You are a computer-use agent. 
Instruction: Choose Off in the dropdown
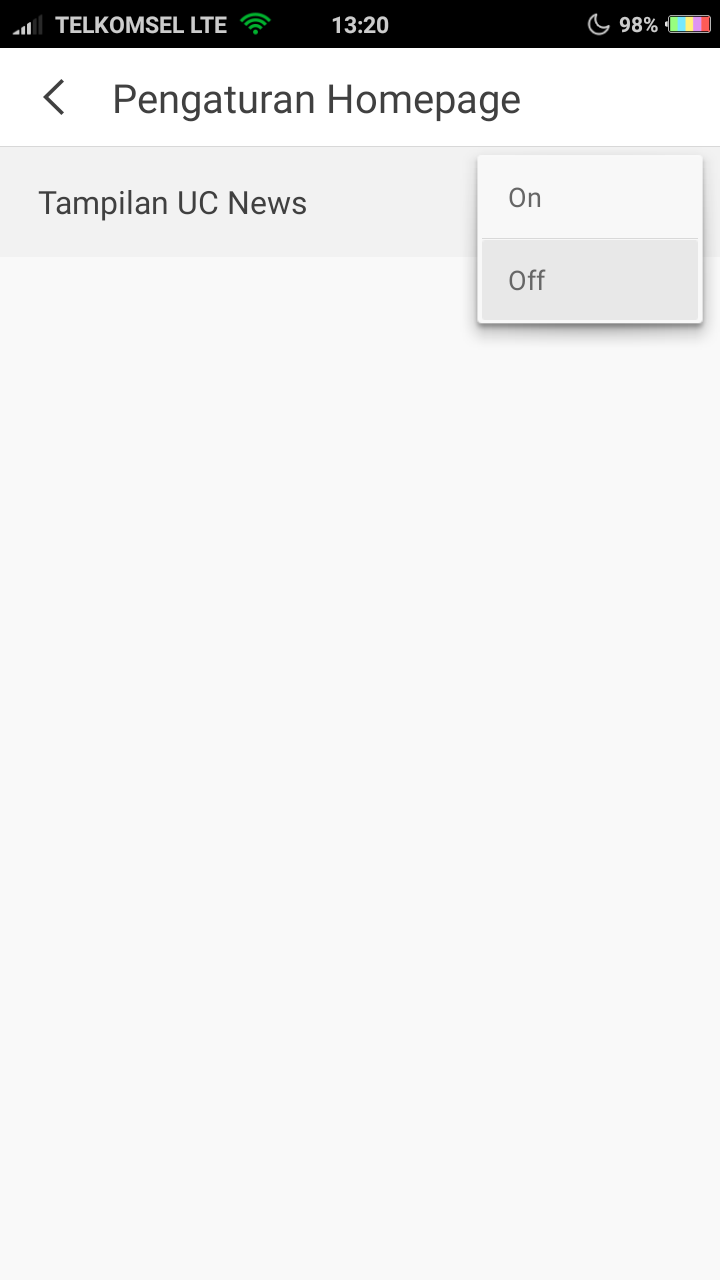tap(590, 280)
